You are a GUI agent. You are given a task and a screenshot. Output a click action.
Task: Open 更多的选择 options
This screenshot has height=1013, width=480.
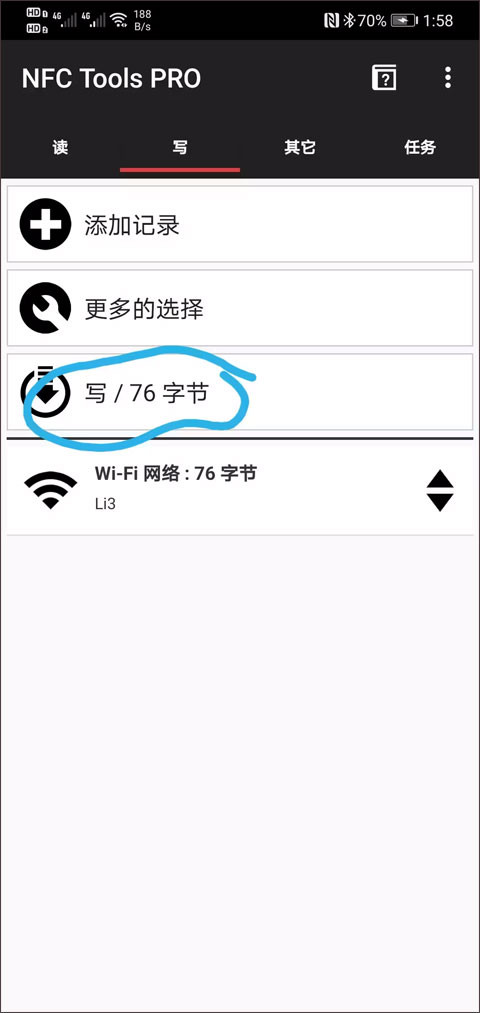[x=240, y=308]
